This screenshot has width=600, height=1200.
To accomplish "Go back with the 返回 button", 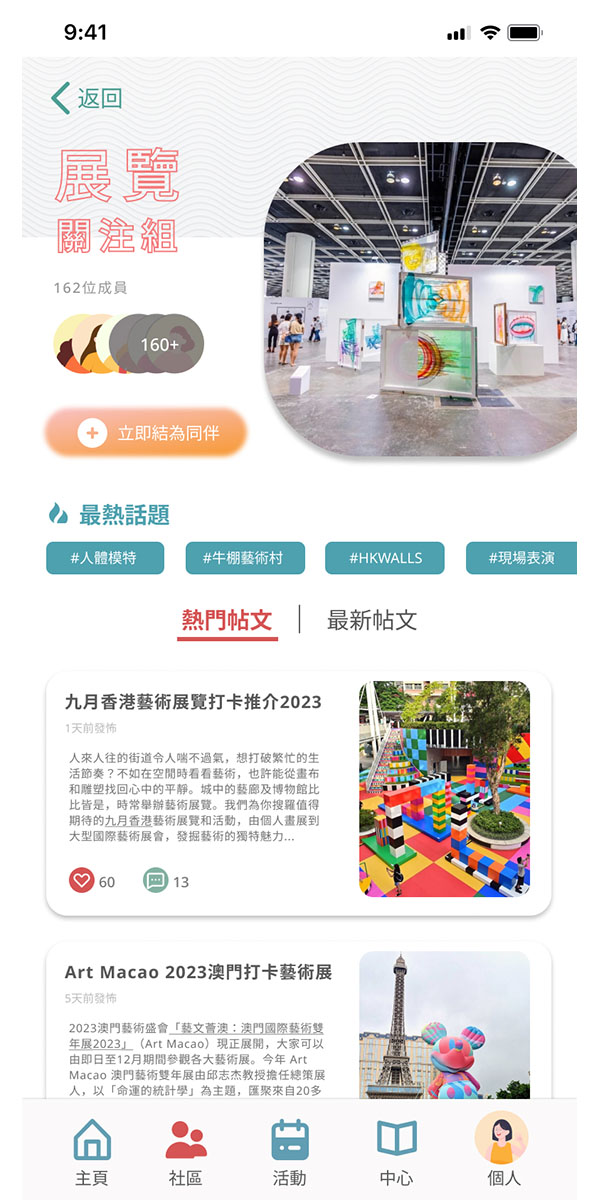I will tap(86, 98).
